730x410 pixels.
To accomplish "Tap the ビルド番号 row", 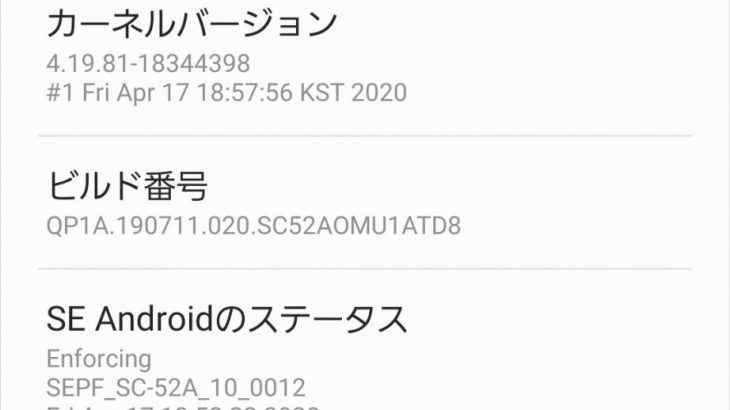I will (x=254, y=203).
